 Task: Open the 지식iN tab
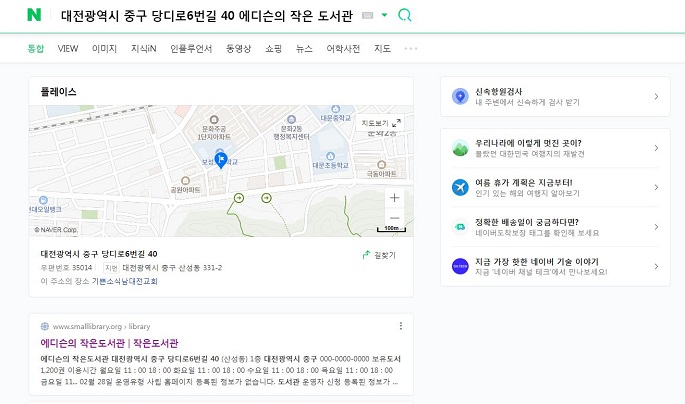144,48
